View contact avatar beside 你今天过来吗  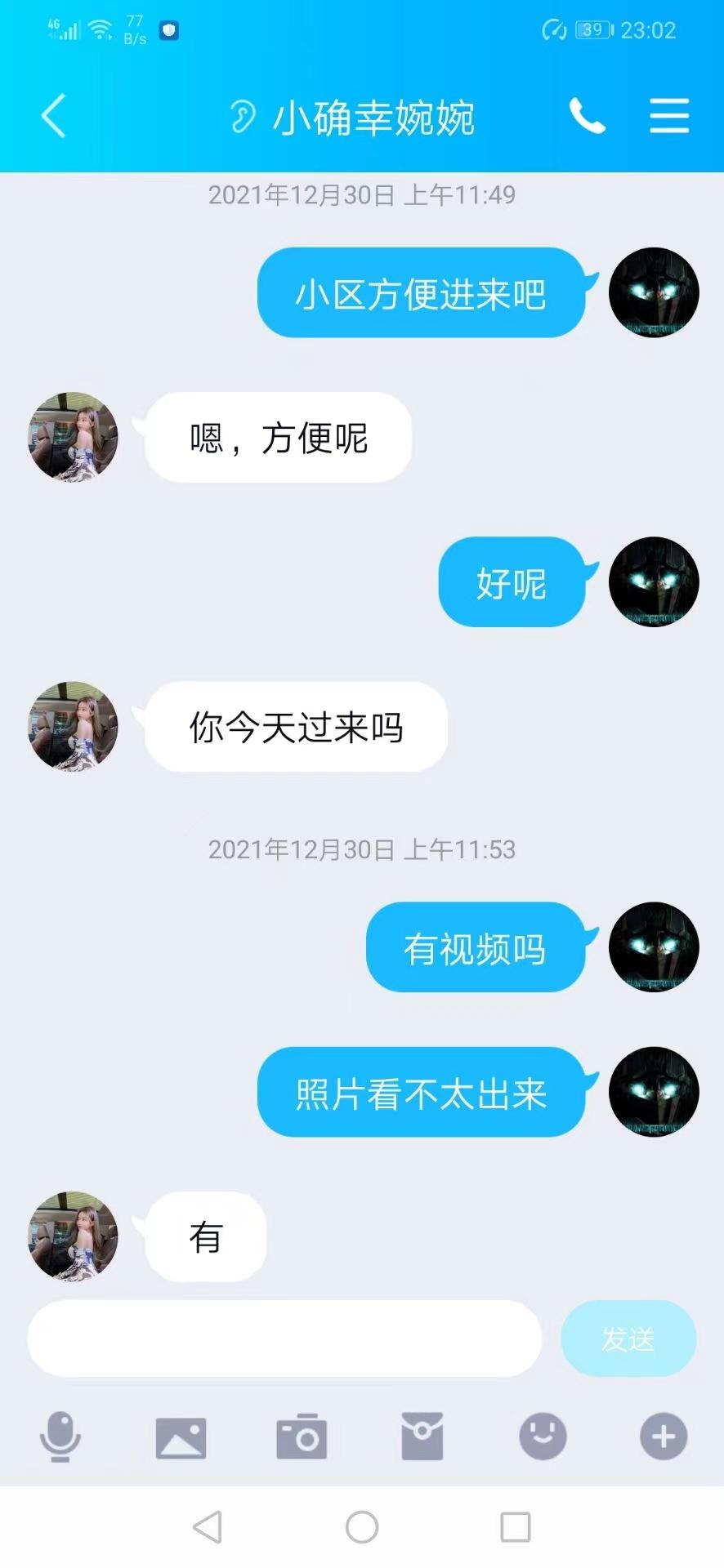point(74,727)
